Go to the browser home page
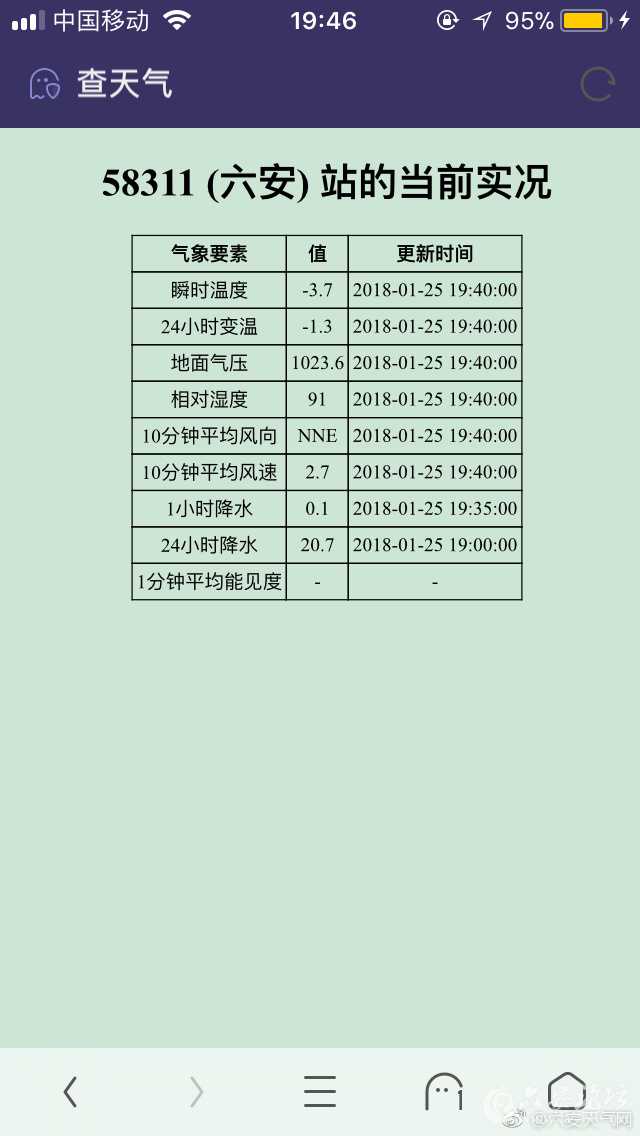The height and width of the screenshot is (1136, 640). (x=567, y=1090)
